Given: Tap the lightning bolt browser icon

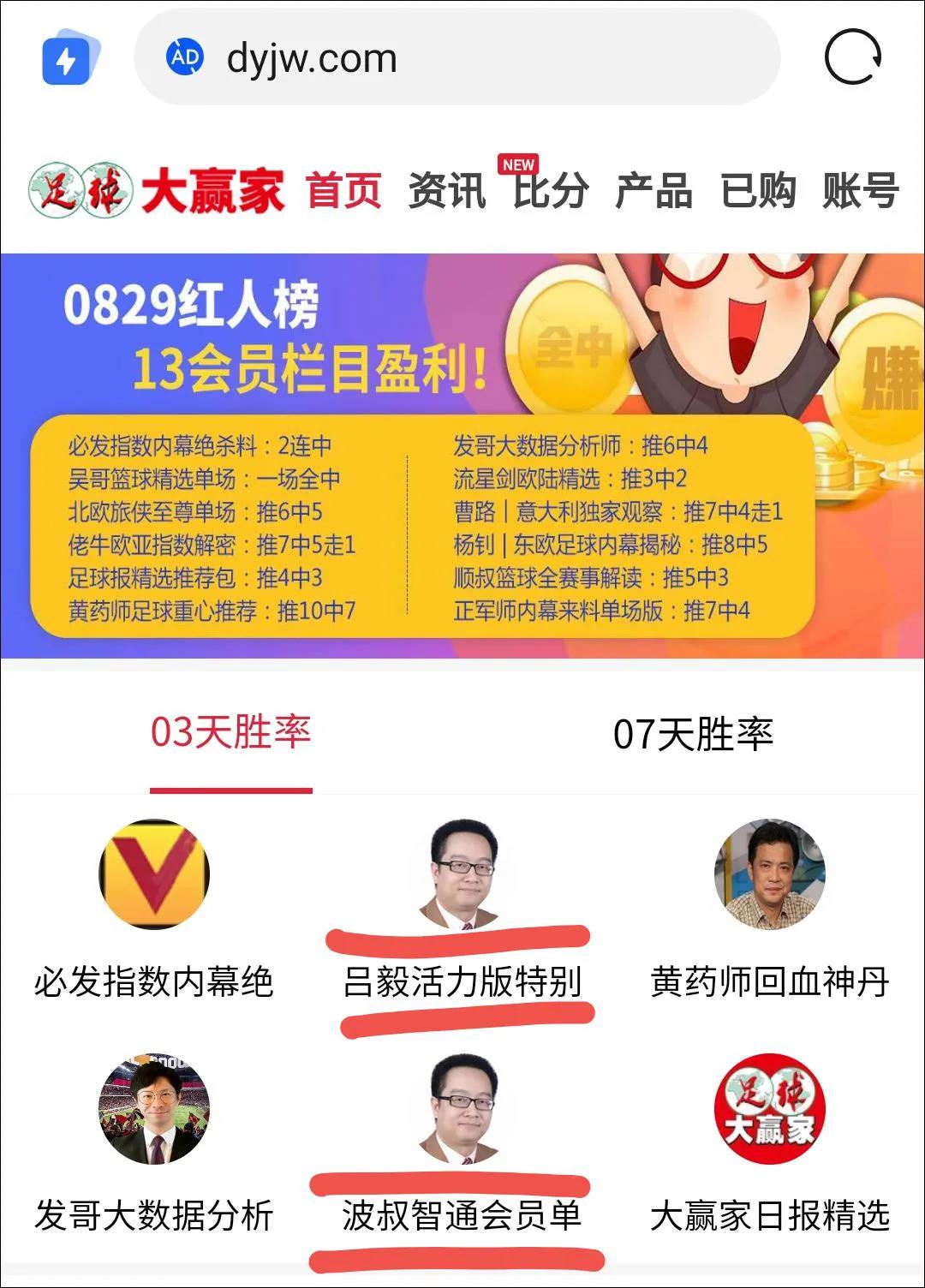Looking at the screenshot, I should 69,57.
